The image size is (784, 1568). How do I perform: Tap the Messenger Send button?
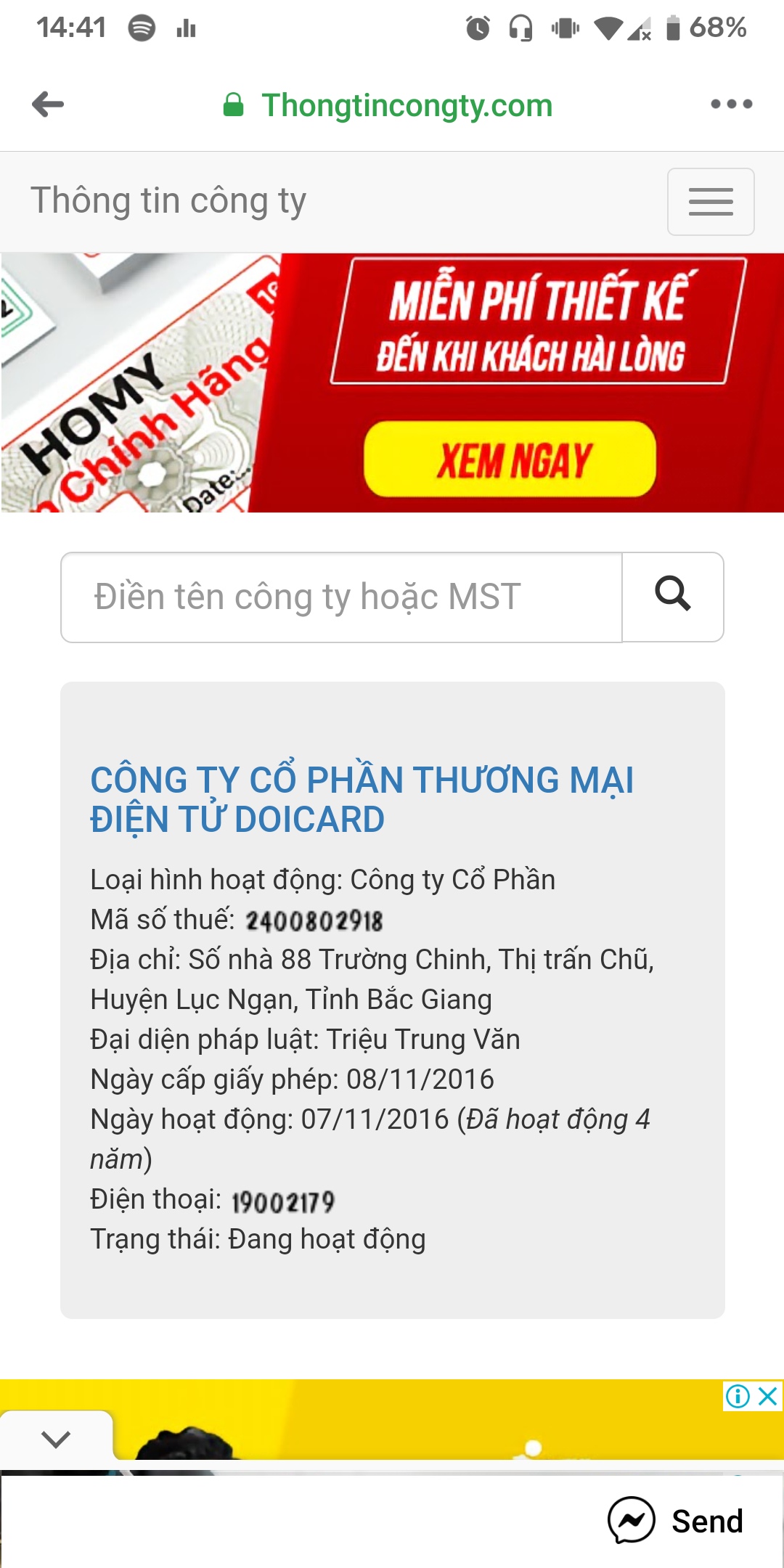(676, 1521)
